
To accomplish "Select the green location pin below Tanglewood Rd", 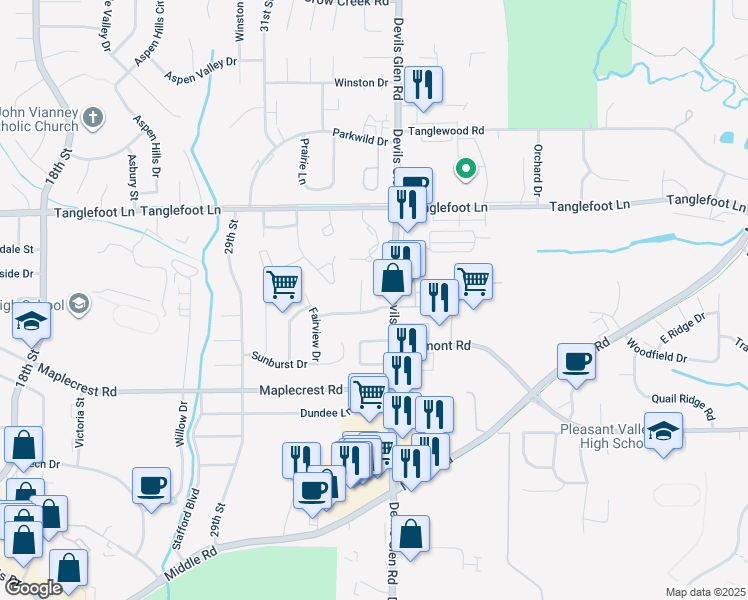I will 466,169.
